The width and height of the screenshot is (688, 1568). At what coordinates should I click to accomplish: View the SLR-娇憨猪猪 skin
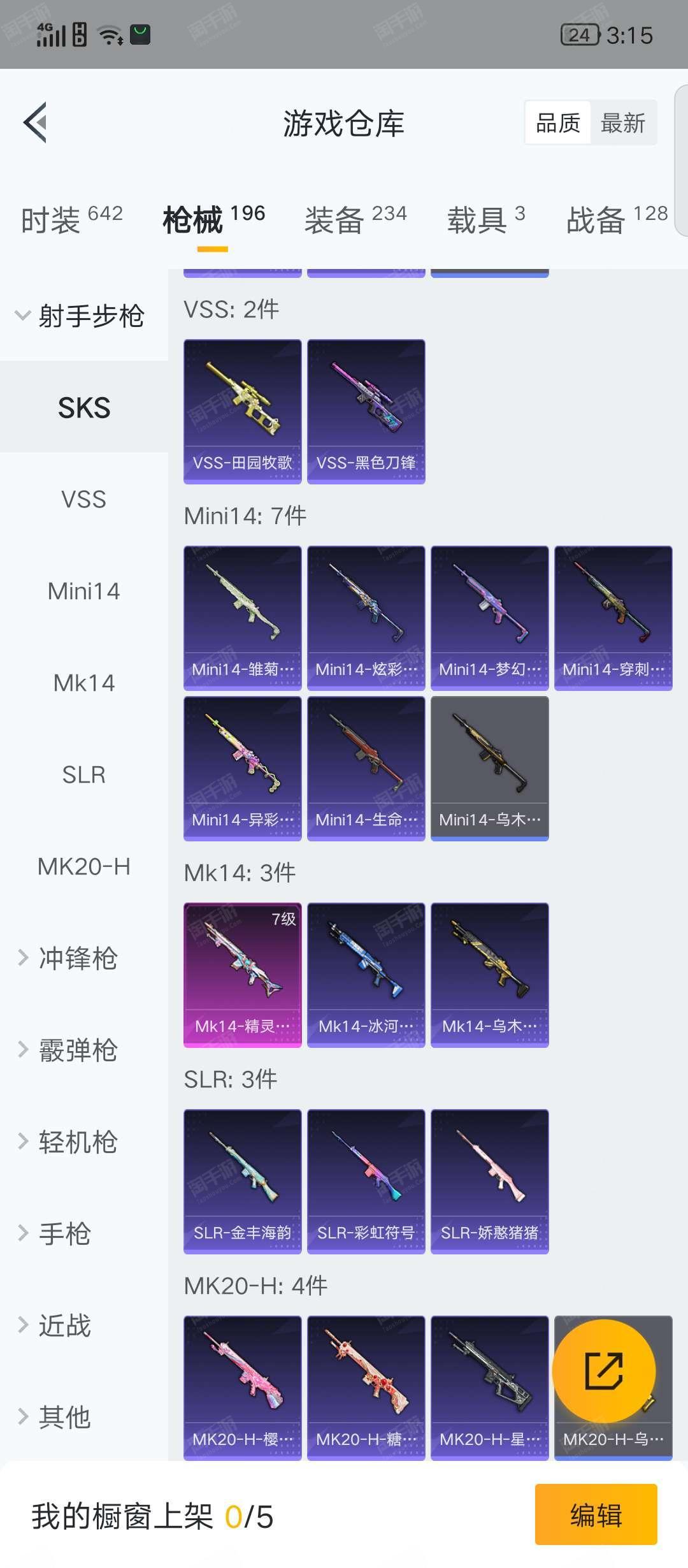point(489,1181)
